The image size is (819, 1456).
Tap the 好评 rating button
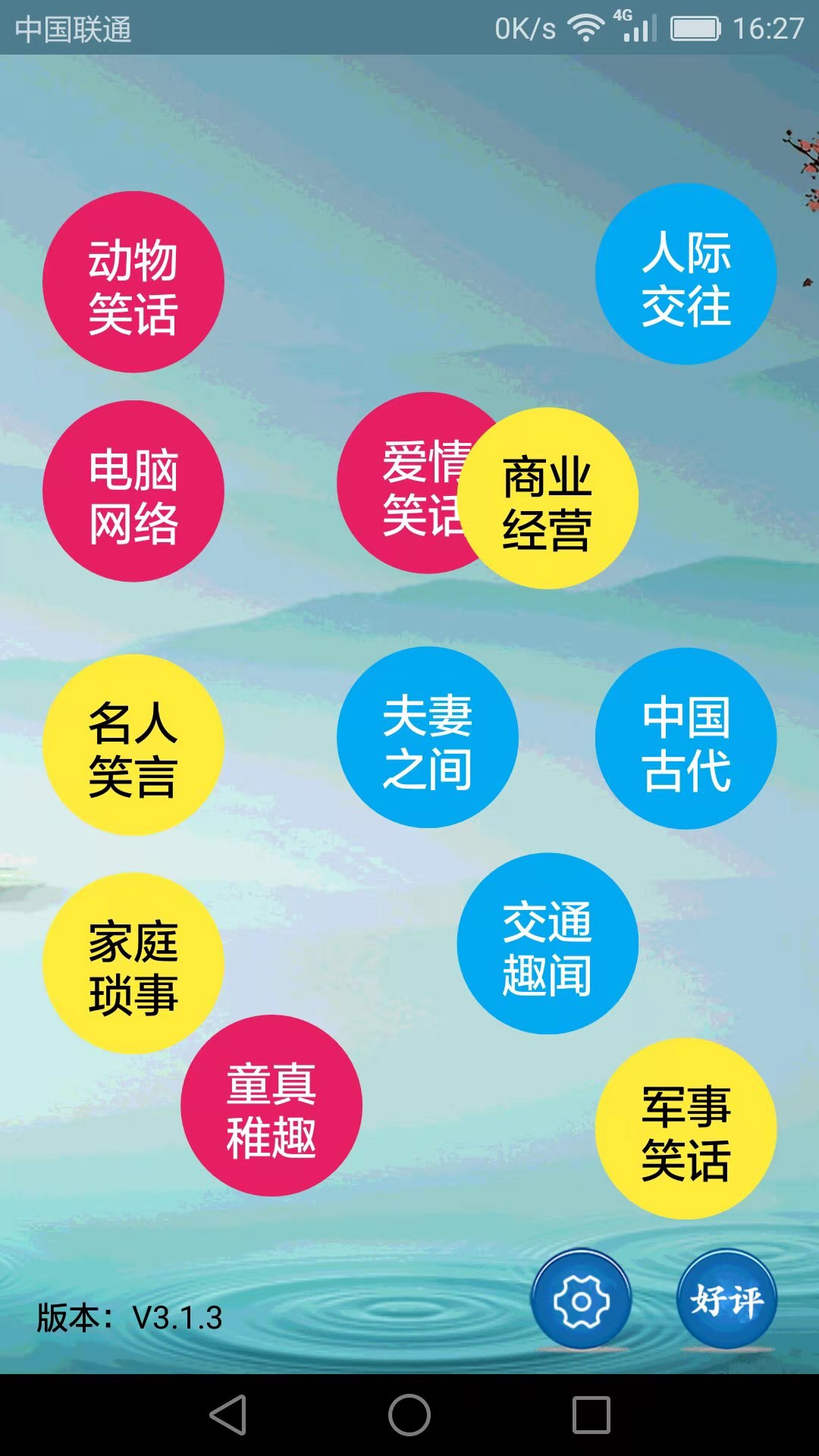tap(726, 1301)
